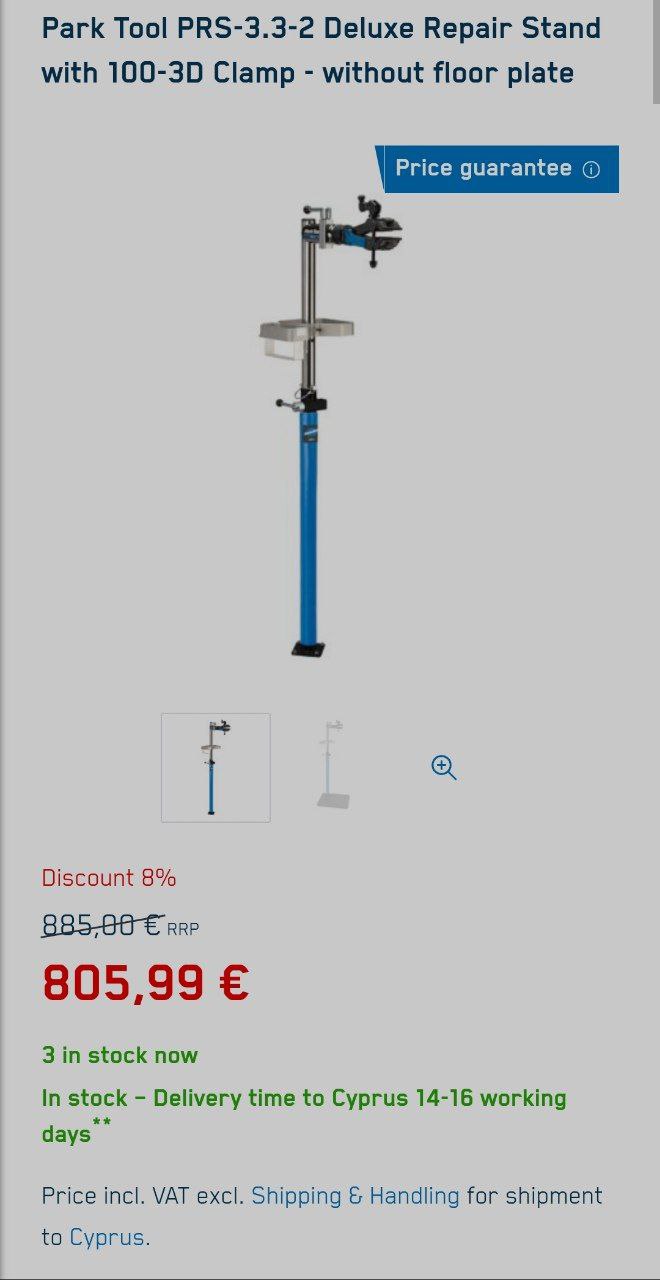Select the second thumbnail with floor plate

[331, 767]
